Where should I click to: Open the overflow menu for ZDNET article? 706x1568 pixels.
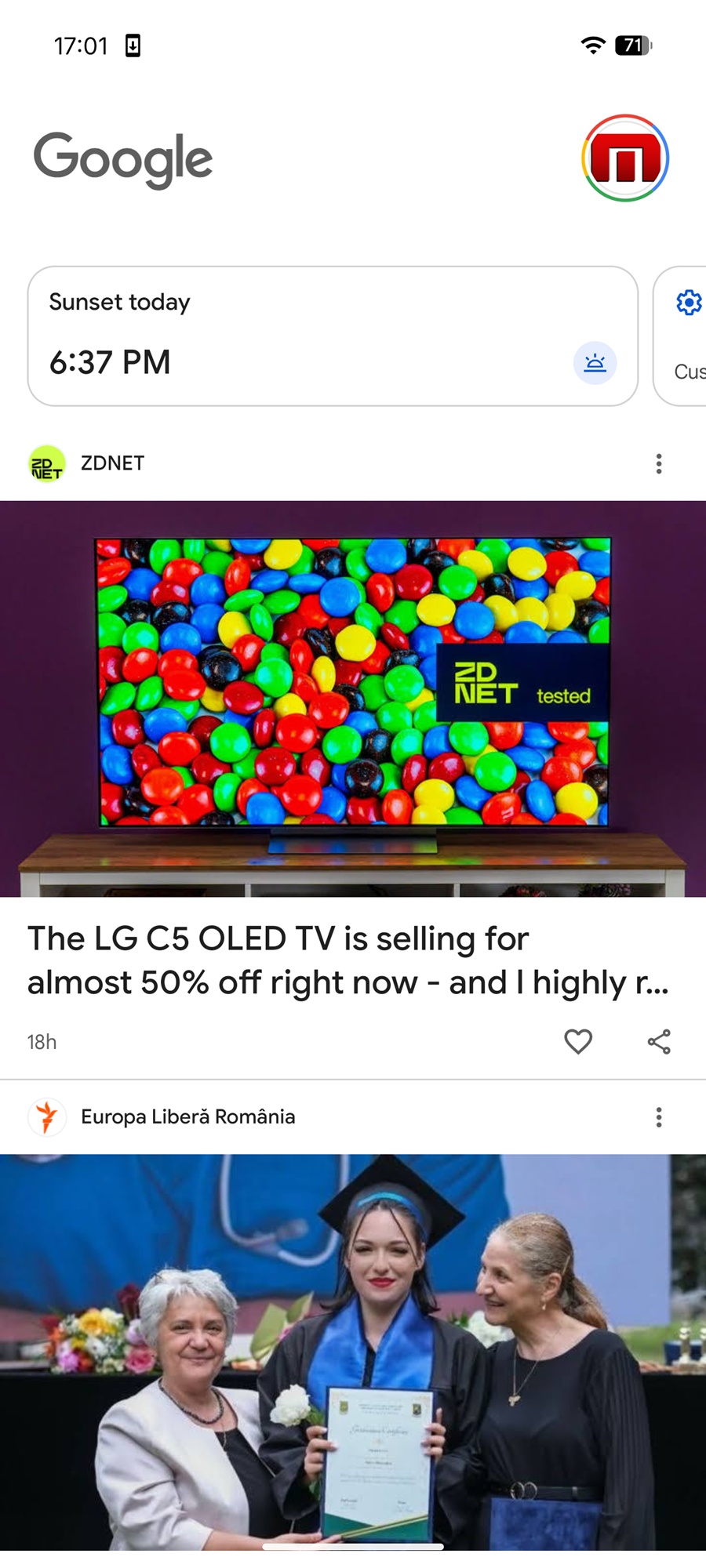(x=658, y=463)
